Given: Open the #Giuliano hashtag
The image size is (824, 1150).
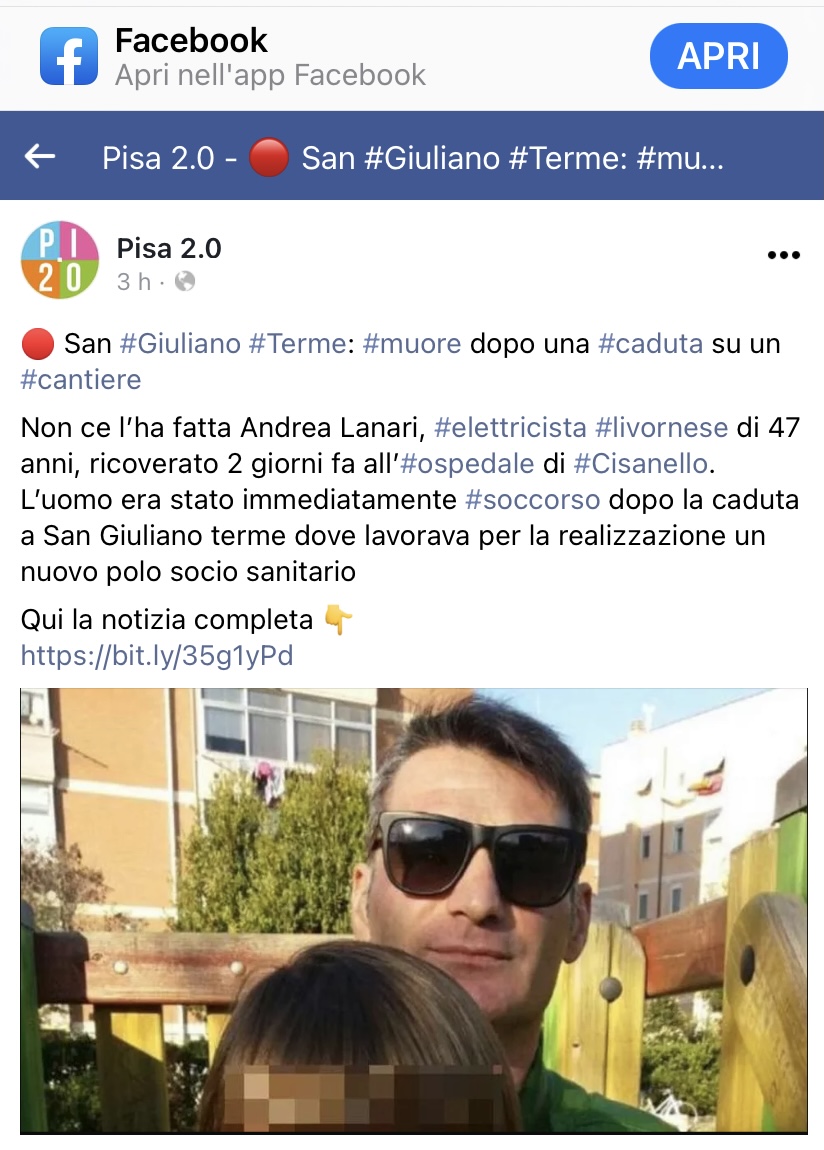Looking at the screenshot, I should point(180,344).
